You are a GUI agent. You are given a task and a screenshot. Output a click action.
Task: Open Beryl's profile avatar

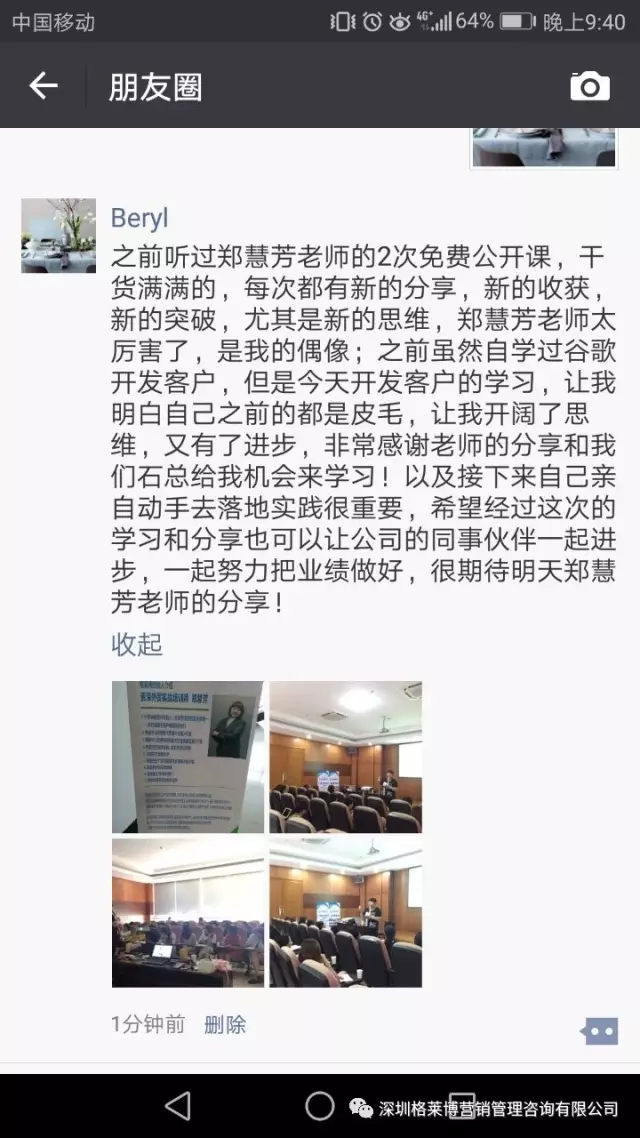coord(59,235)
